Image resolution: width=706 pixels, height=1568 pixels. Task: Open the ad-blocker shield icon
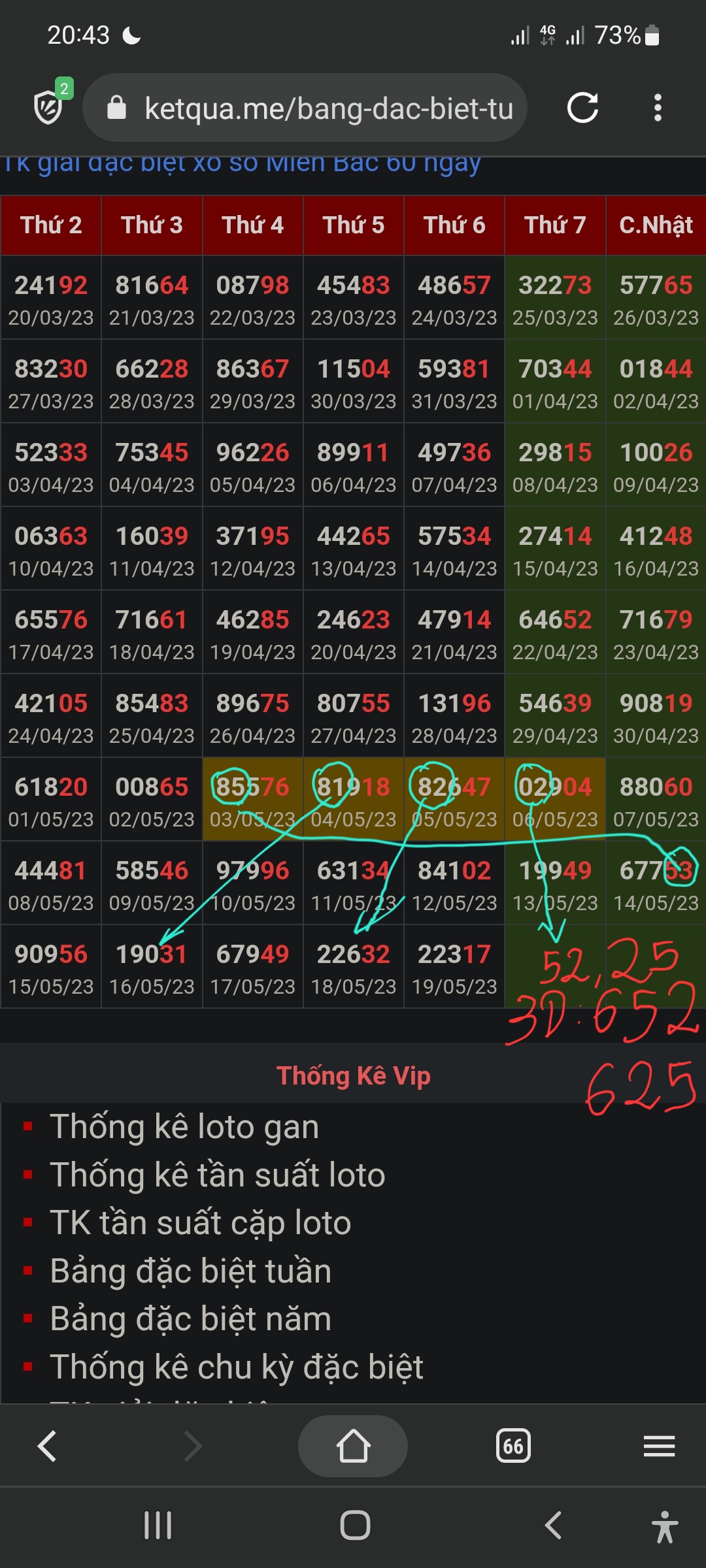(x=50, y=106)
